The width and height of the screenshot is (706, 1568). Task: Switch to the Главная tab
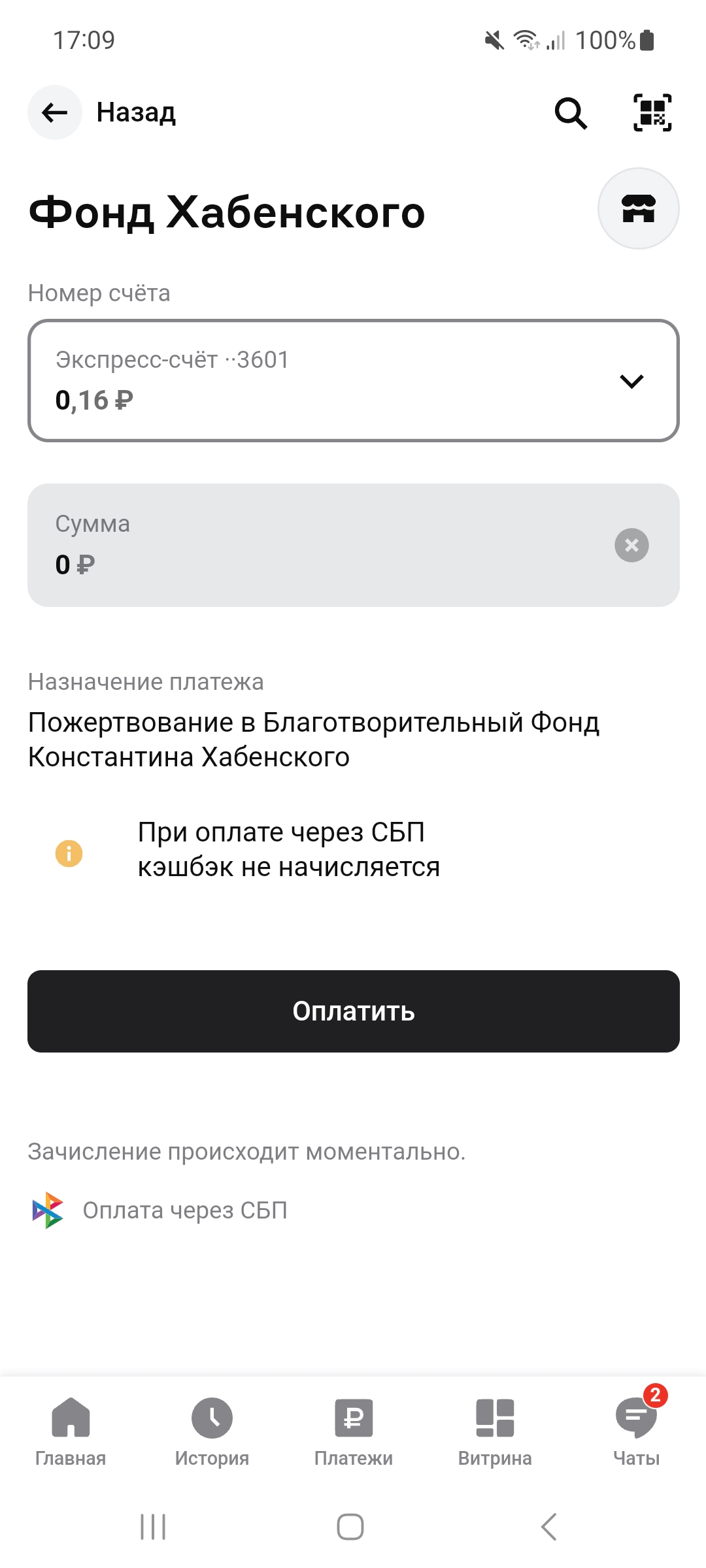coord(71,1431)
